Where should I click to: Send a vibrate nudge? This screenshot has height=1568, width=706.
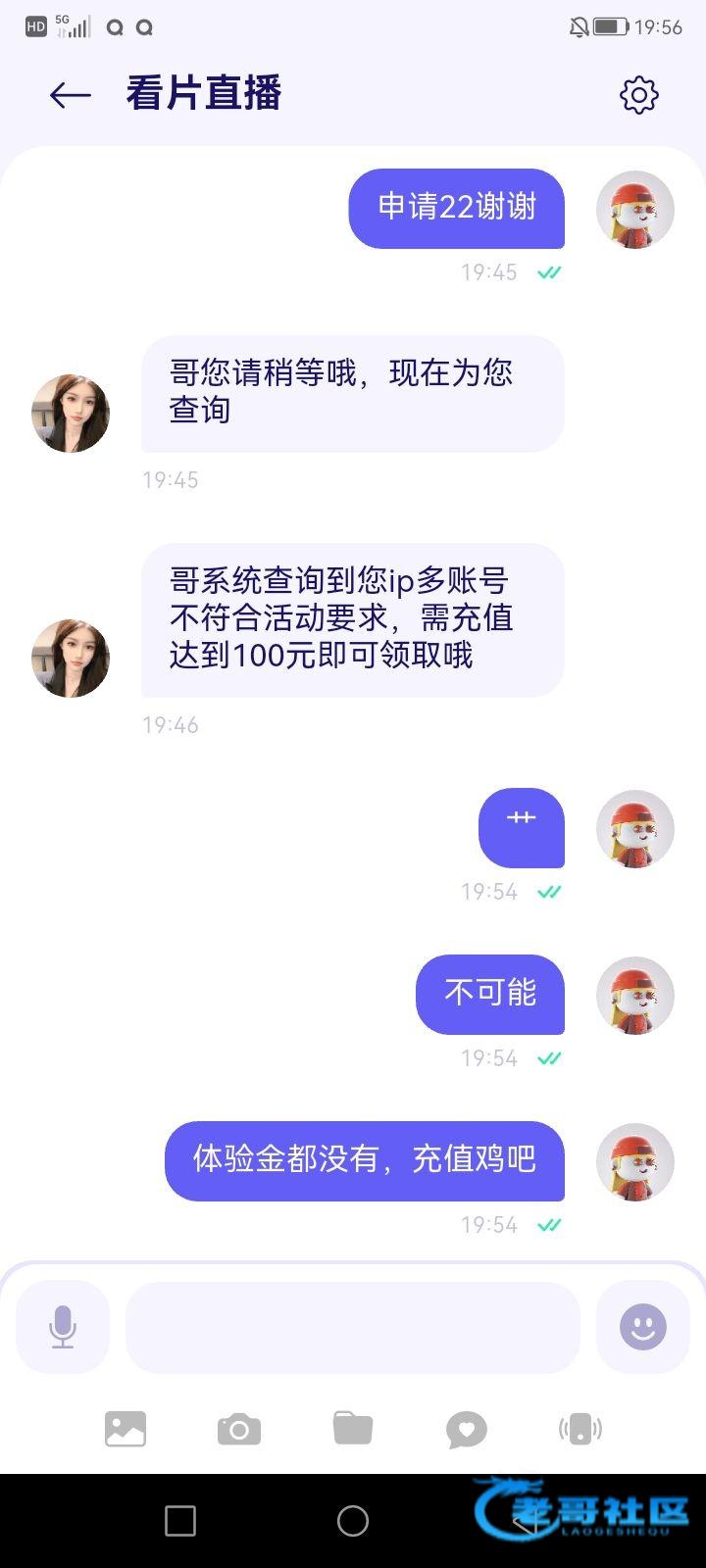580,1429
